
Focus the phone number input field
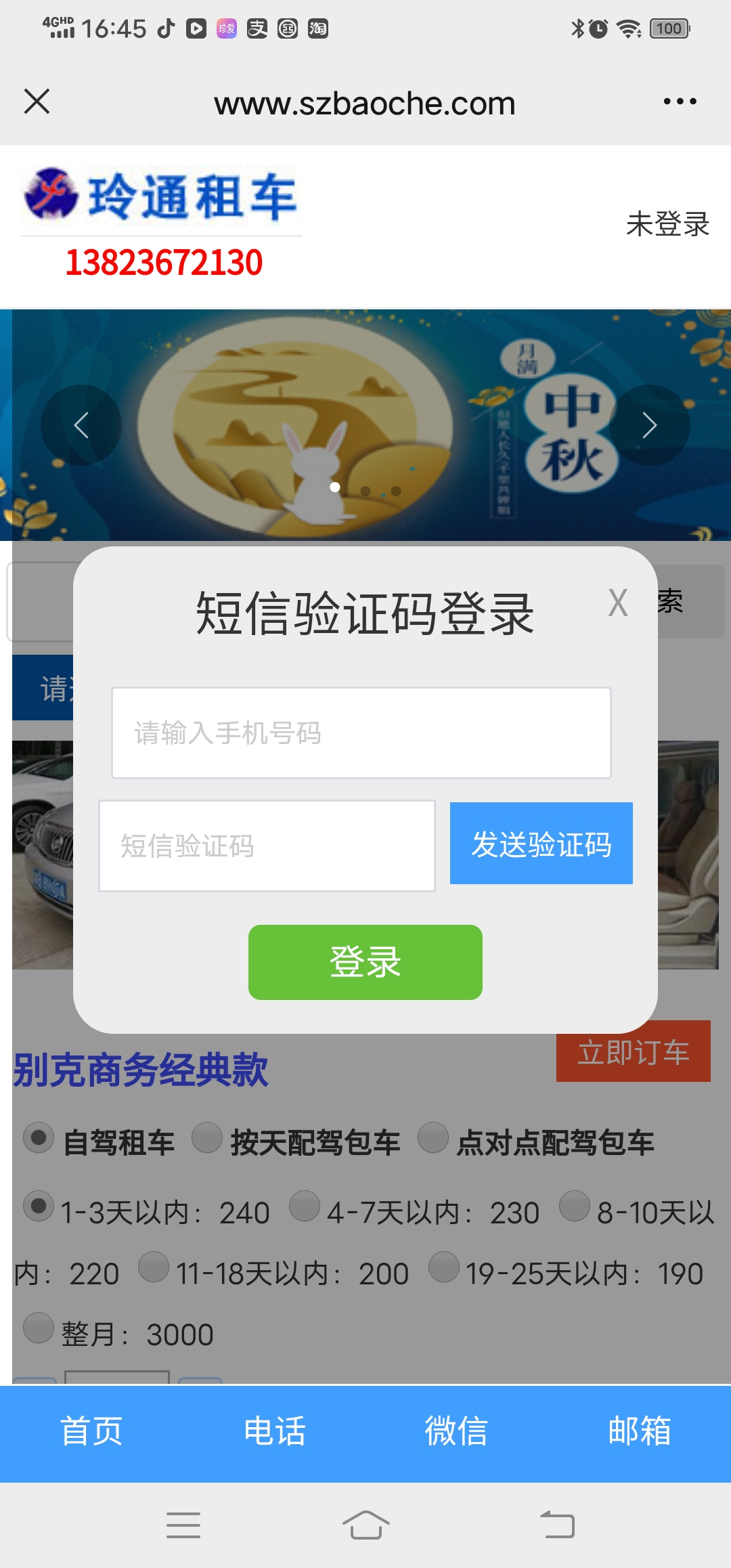(361, 733)
